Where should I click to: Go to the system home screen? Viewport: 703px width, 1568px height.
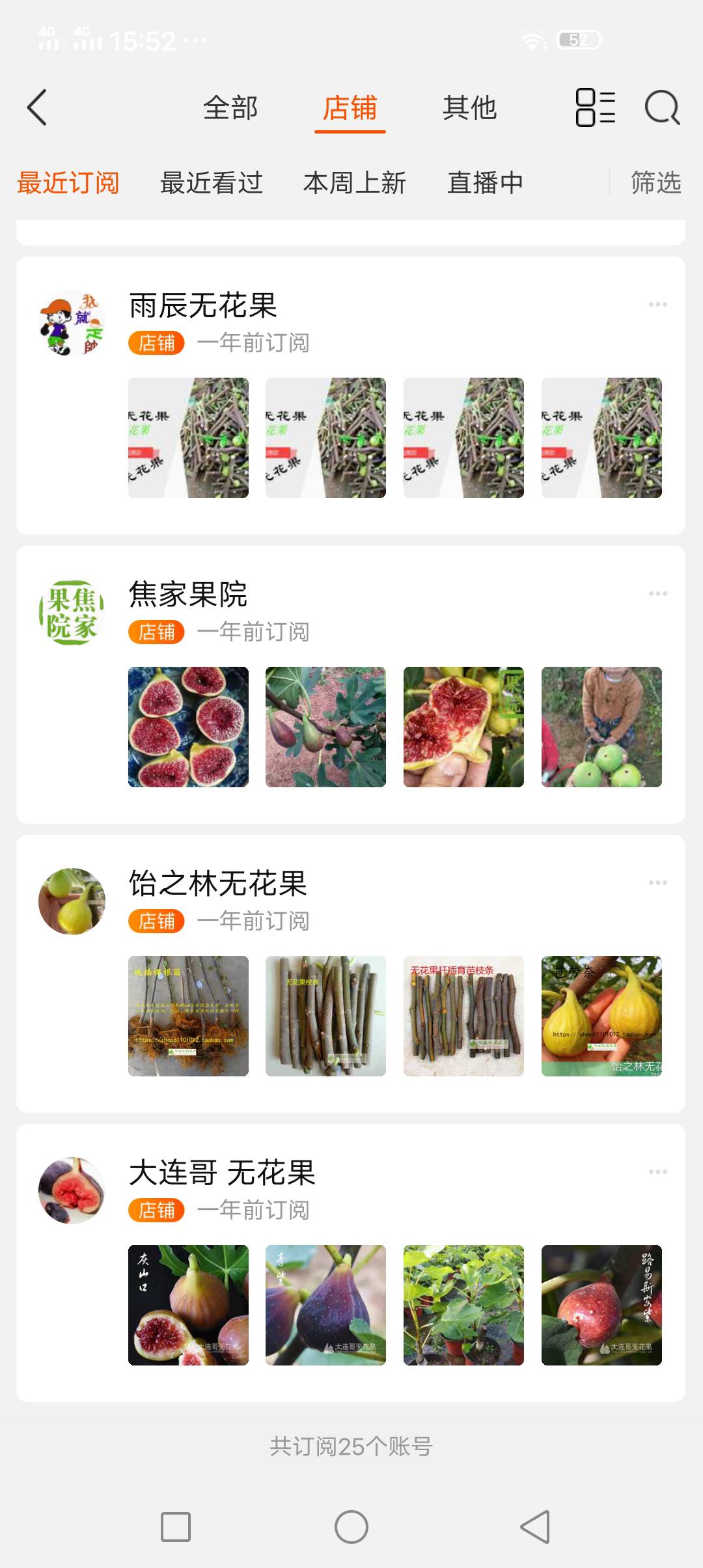coord(351,1526)
